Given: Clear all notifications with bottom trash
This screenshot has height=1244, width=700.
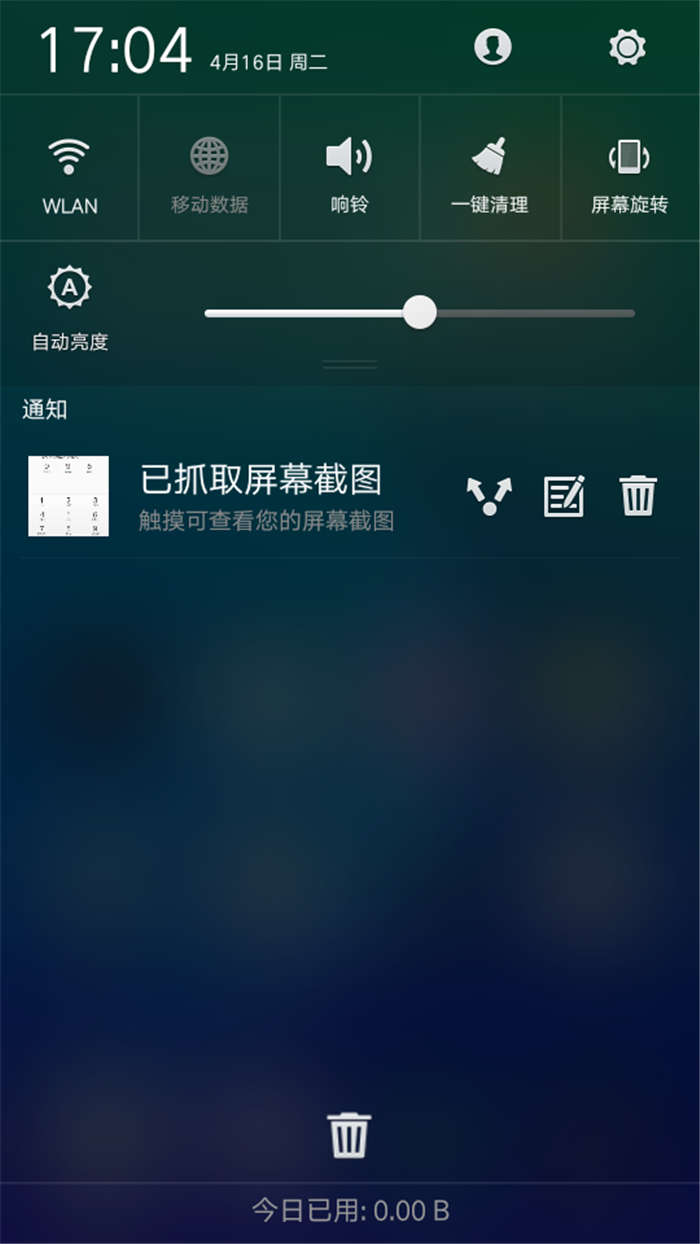Looking at the screenshot, I should click(x=349, y=1135).
